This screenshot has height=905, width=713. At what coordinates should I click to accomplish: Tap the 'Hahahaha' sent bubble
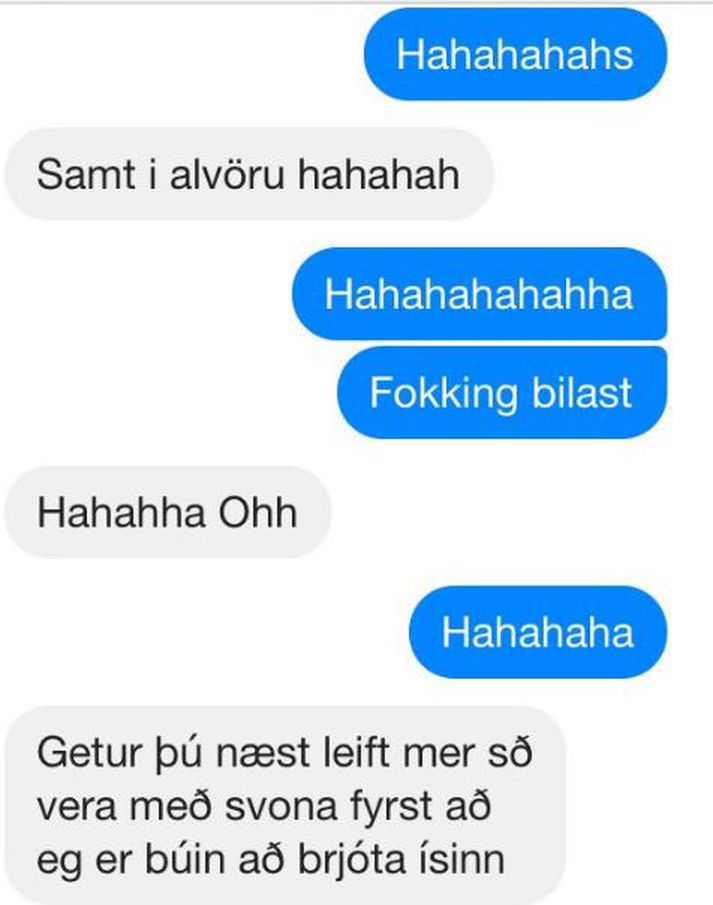[537, 632]
